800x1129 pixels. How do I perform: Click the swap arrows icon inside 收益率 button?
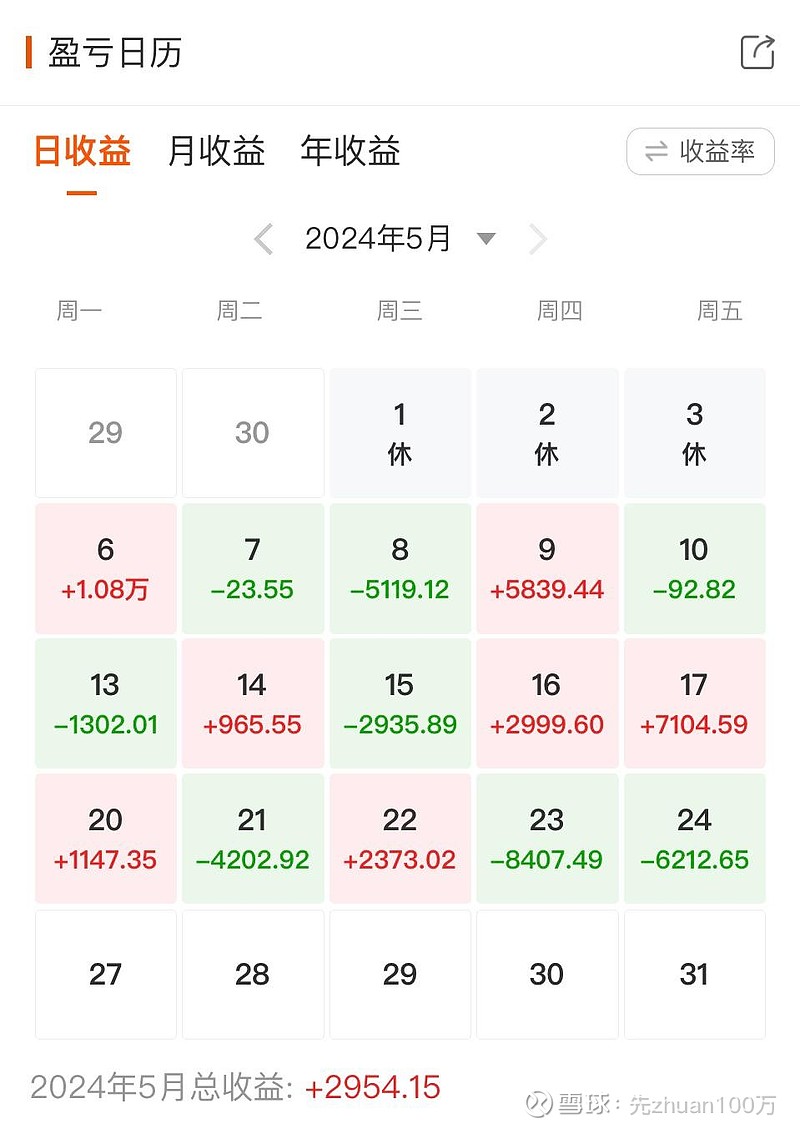click(x=655, y=151)
